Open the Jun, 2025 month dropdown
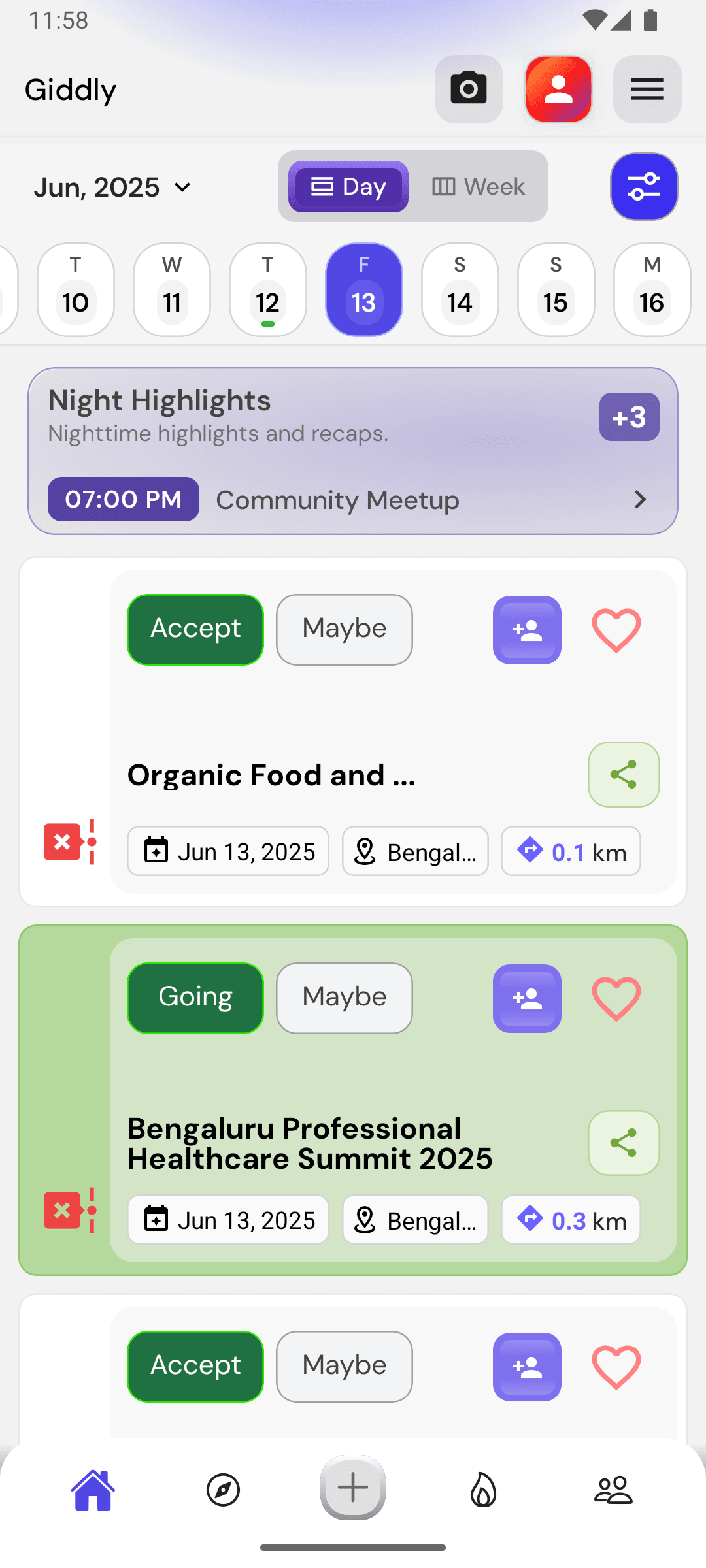This screenshot has height=1568, width=706. click(x=112, y=187)
